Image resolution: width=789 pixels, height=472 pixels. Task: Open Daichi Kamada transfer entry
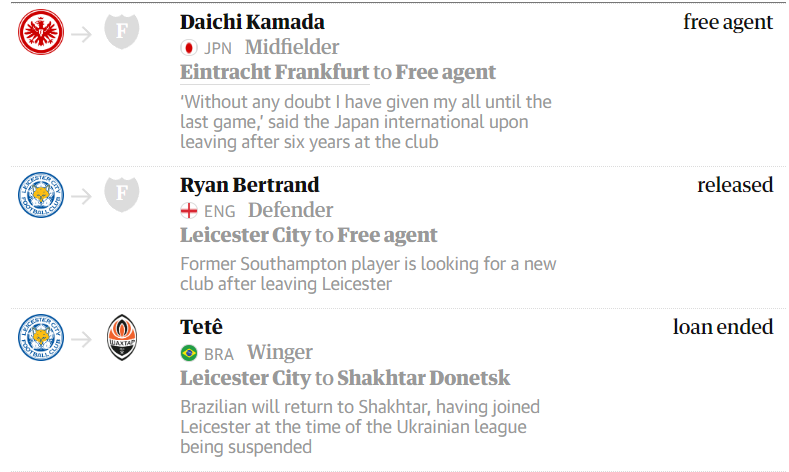(252, 22)
